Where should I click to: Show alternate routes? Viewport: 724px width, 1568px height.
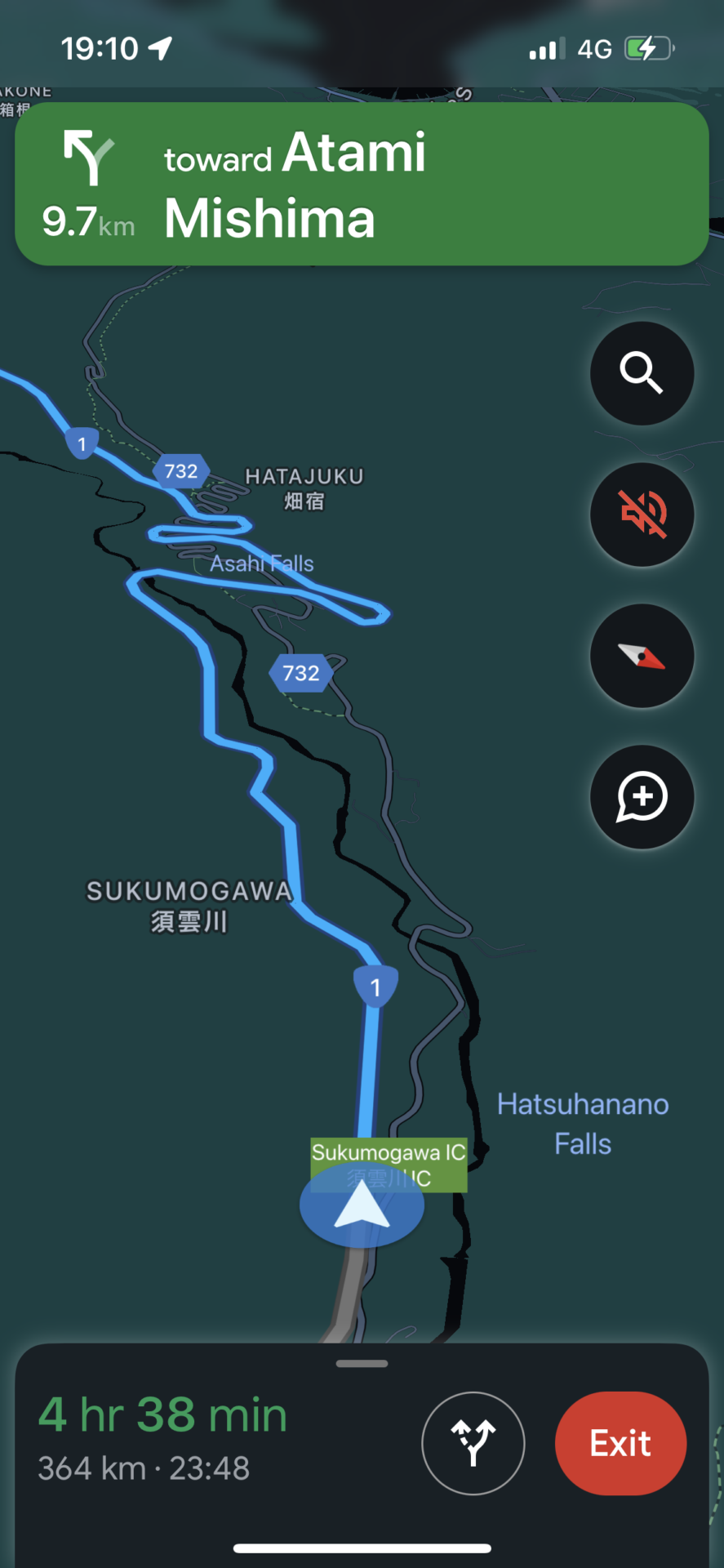(x=473, y=1443)
